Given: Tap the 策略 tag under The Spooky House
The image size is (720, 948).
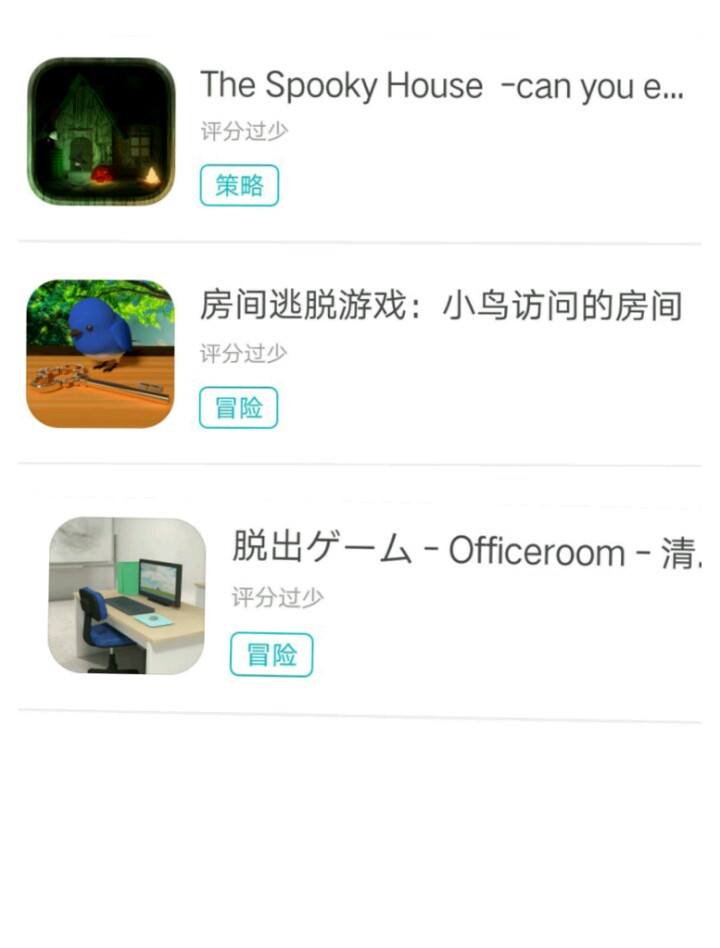Looking at the screenshot, I should click(x=239, y=186).
